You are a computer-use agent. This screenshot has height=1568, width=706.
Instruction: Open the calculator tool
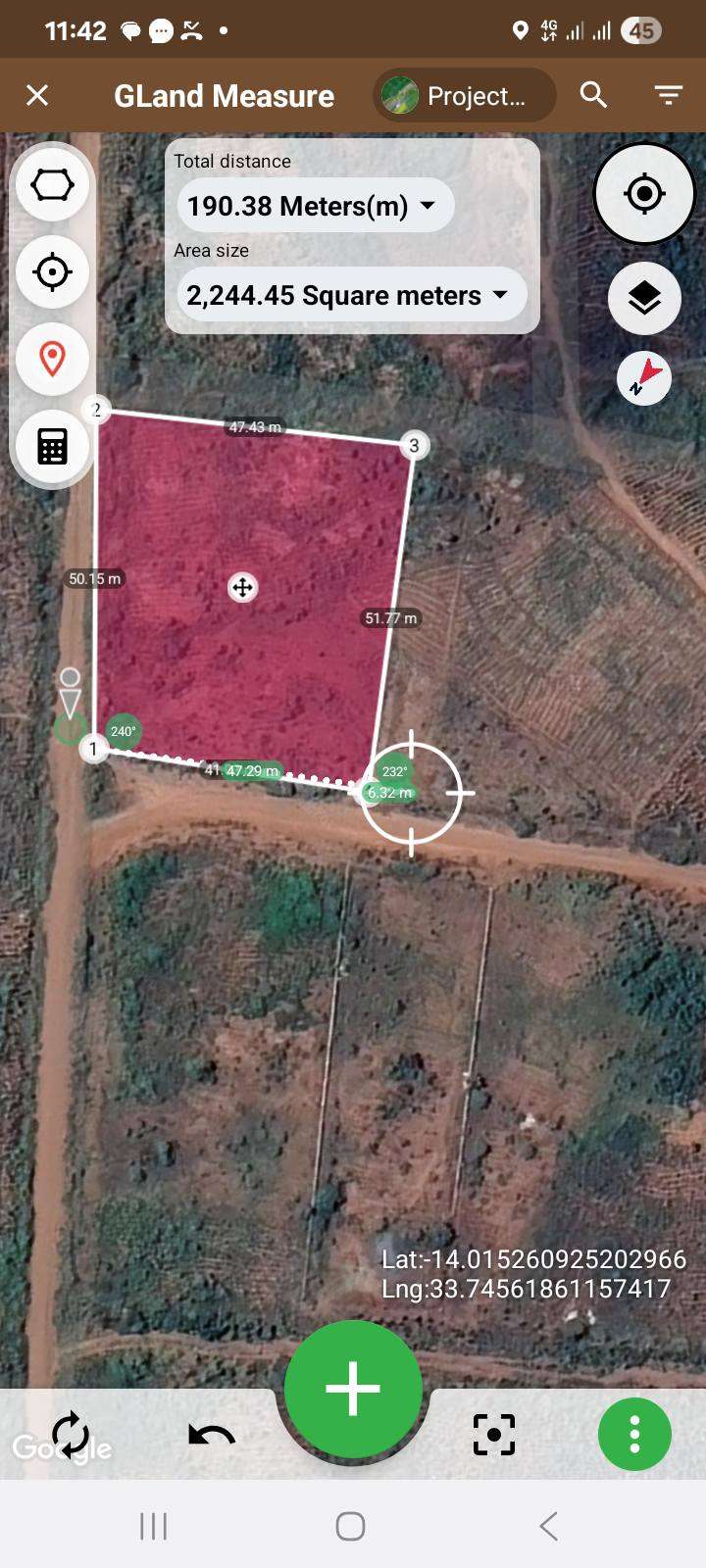click(x=52, y=447)
